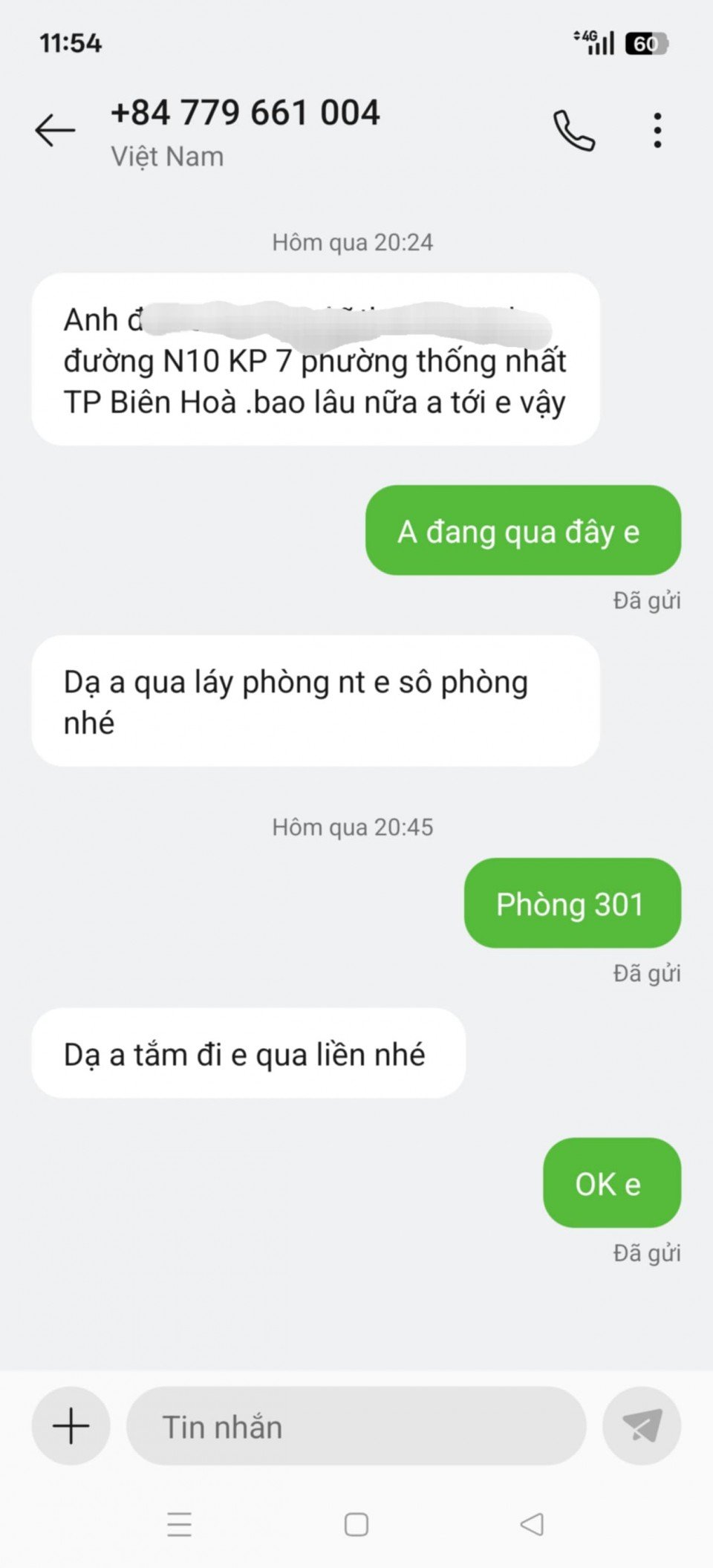
Task: Focus the Tin nhắn message field
Action: pyautogui.click(x=356, y=1426)
